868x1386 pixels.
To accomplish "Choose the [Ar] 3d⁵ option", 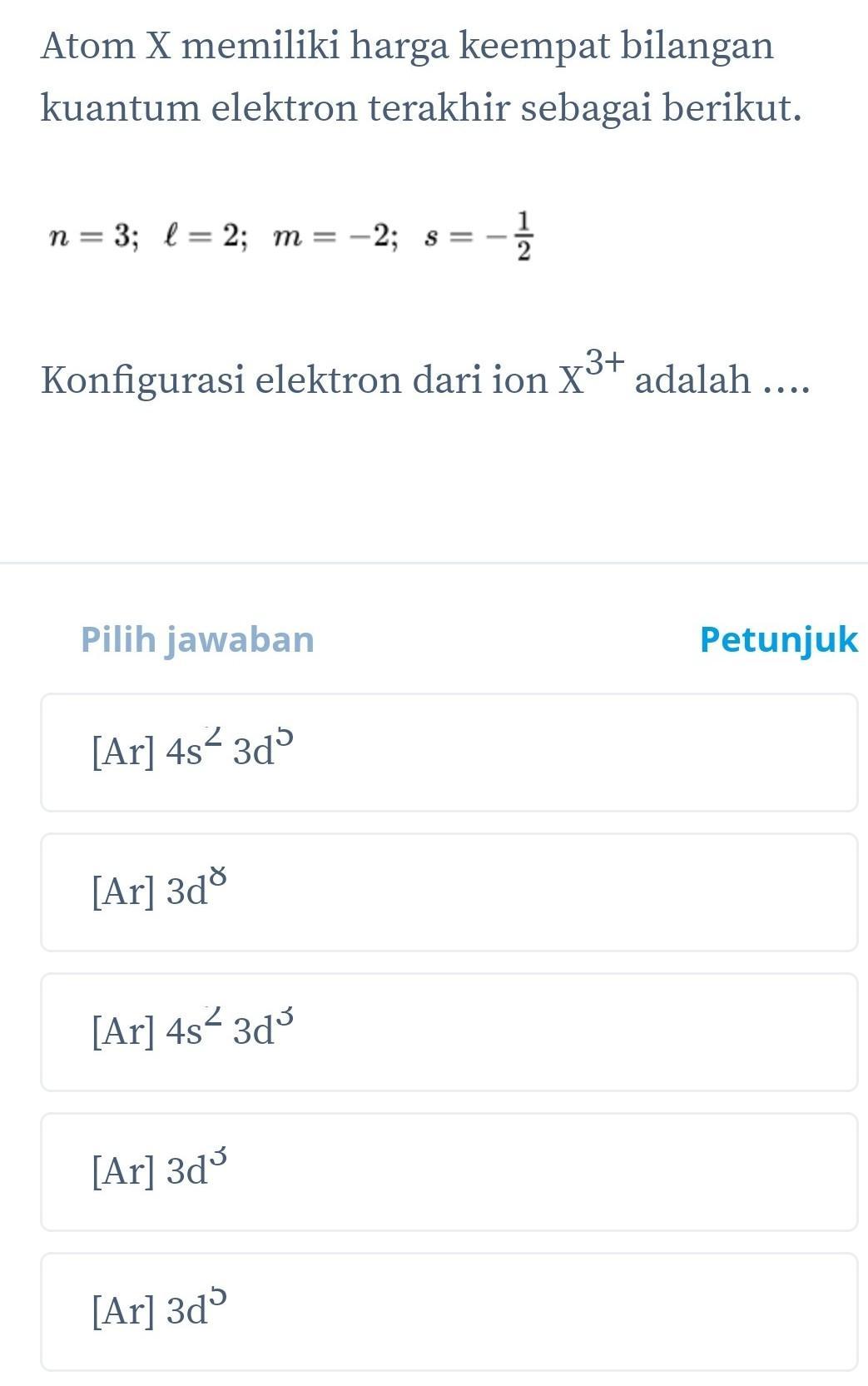I will [x=449, y=1311].
